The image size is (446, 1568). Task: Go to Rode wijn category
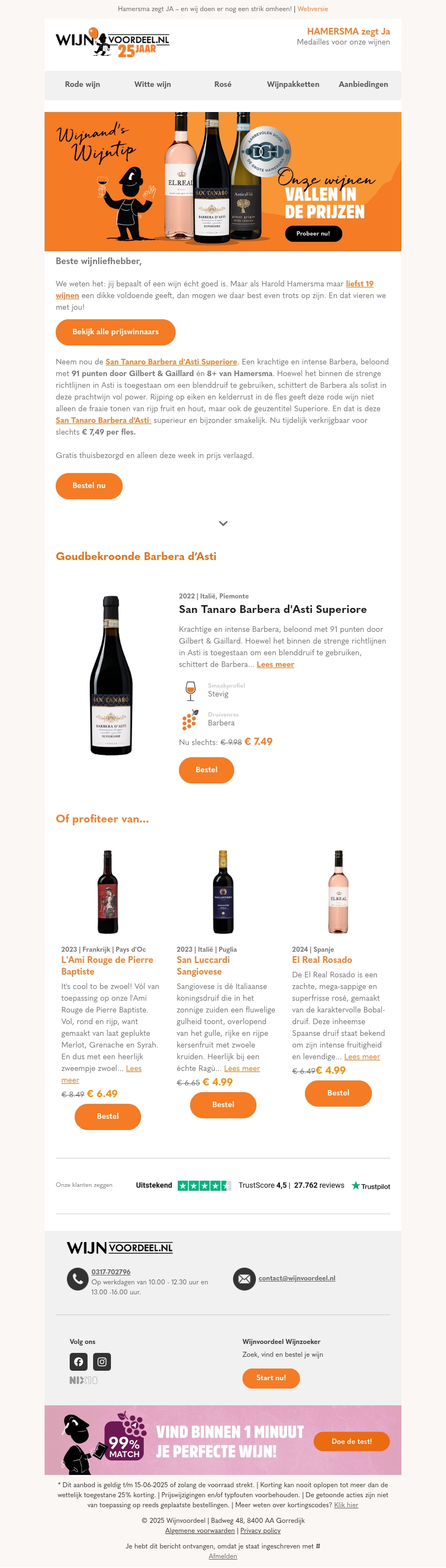coord(83,85)
